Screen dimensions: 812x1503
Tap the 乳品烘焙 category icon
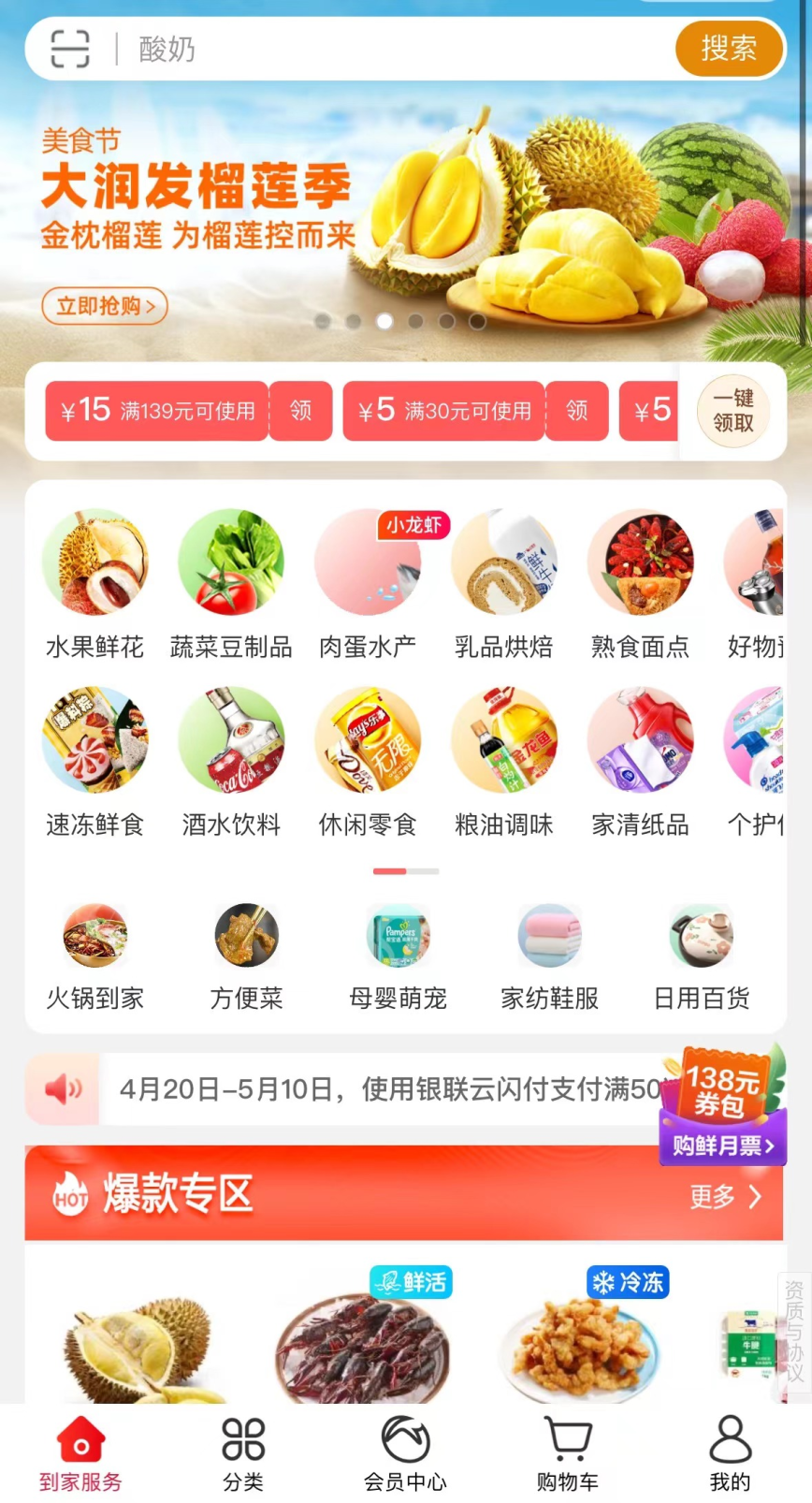(x=504, y=562)
